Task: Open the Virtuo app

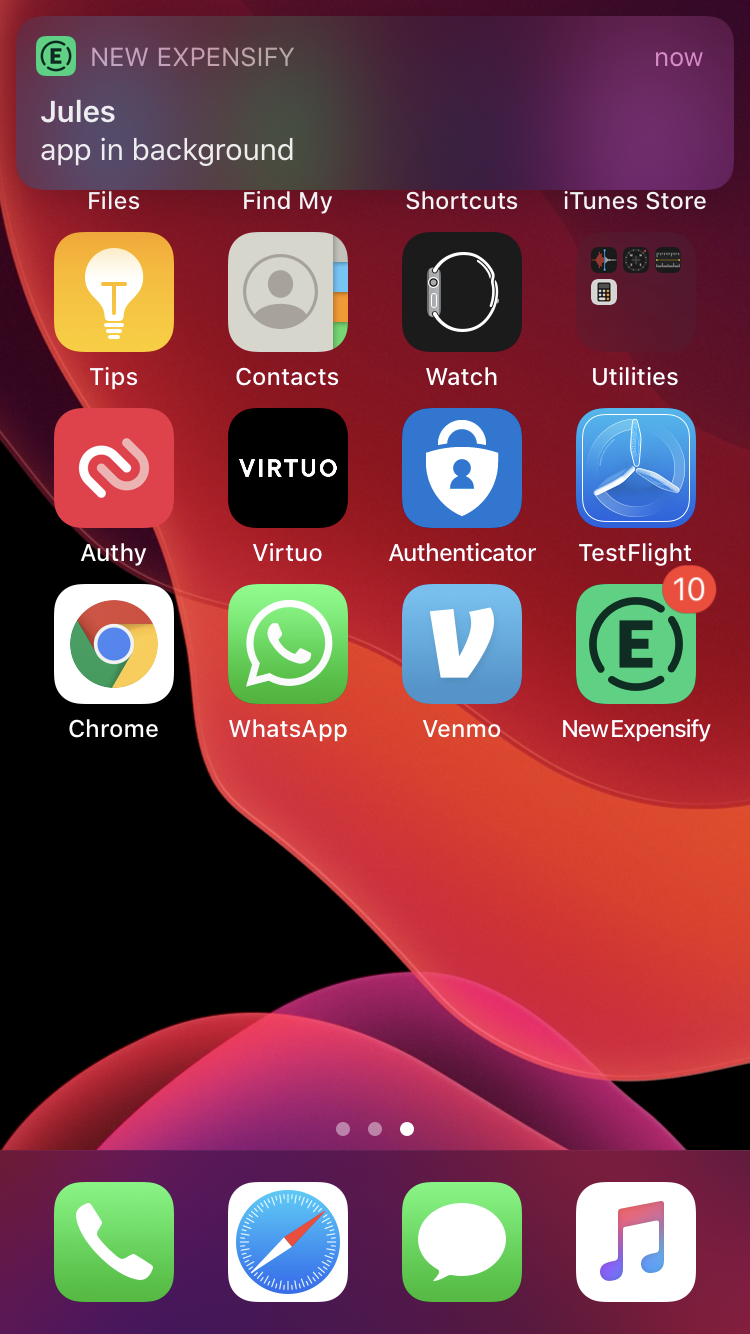Action: click(288, 468)
